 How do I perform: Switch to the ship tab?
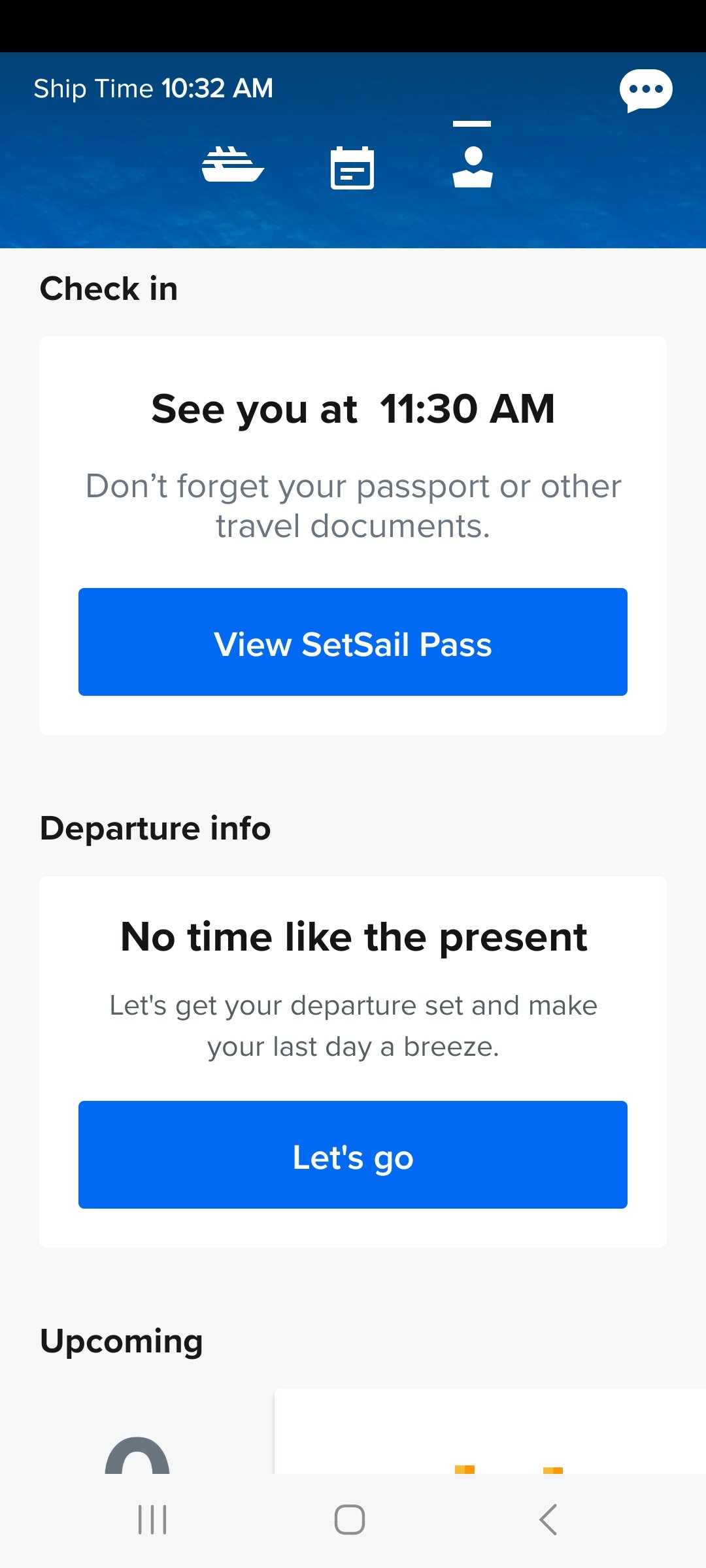[x=233, y=165]
